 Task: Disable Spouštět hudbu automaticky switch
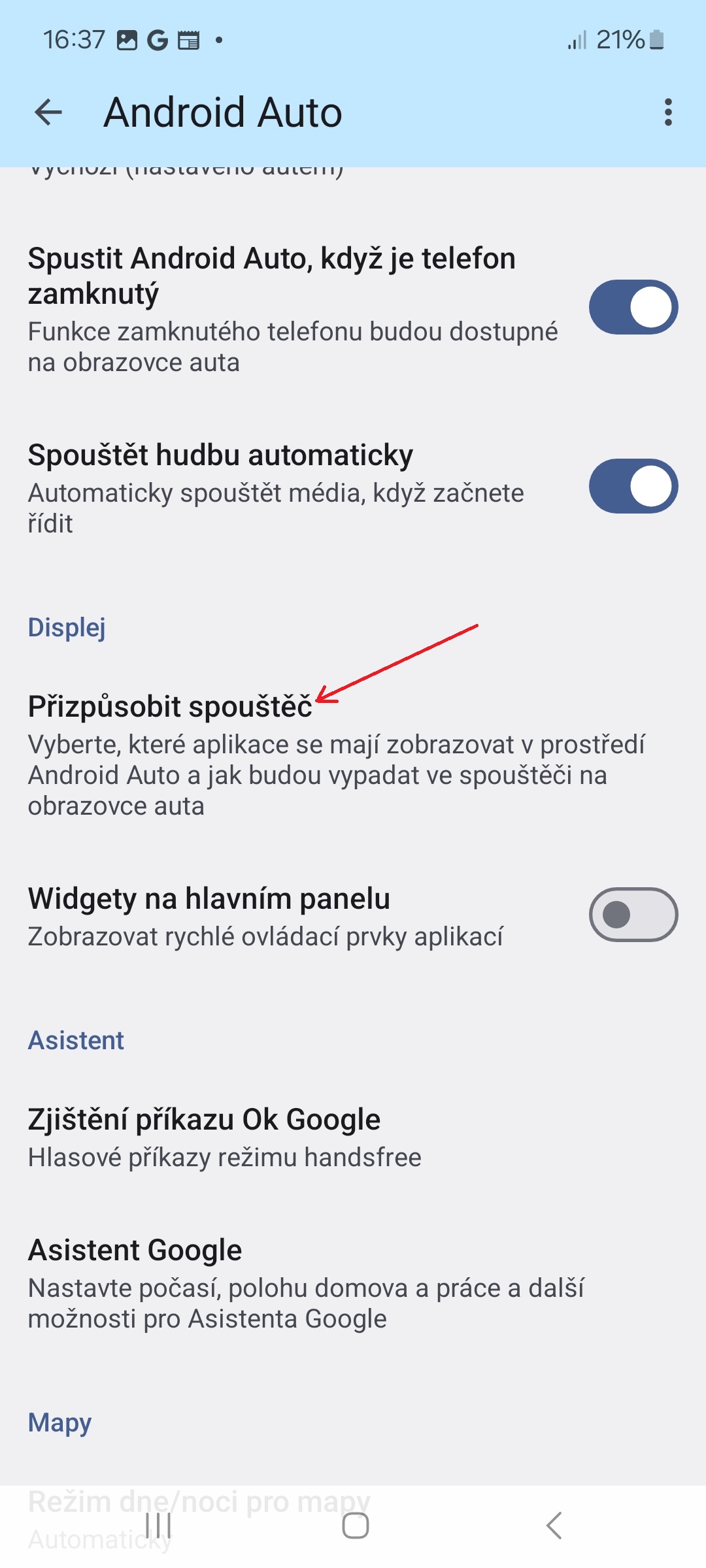tap(633, 486)
